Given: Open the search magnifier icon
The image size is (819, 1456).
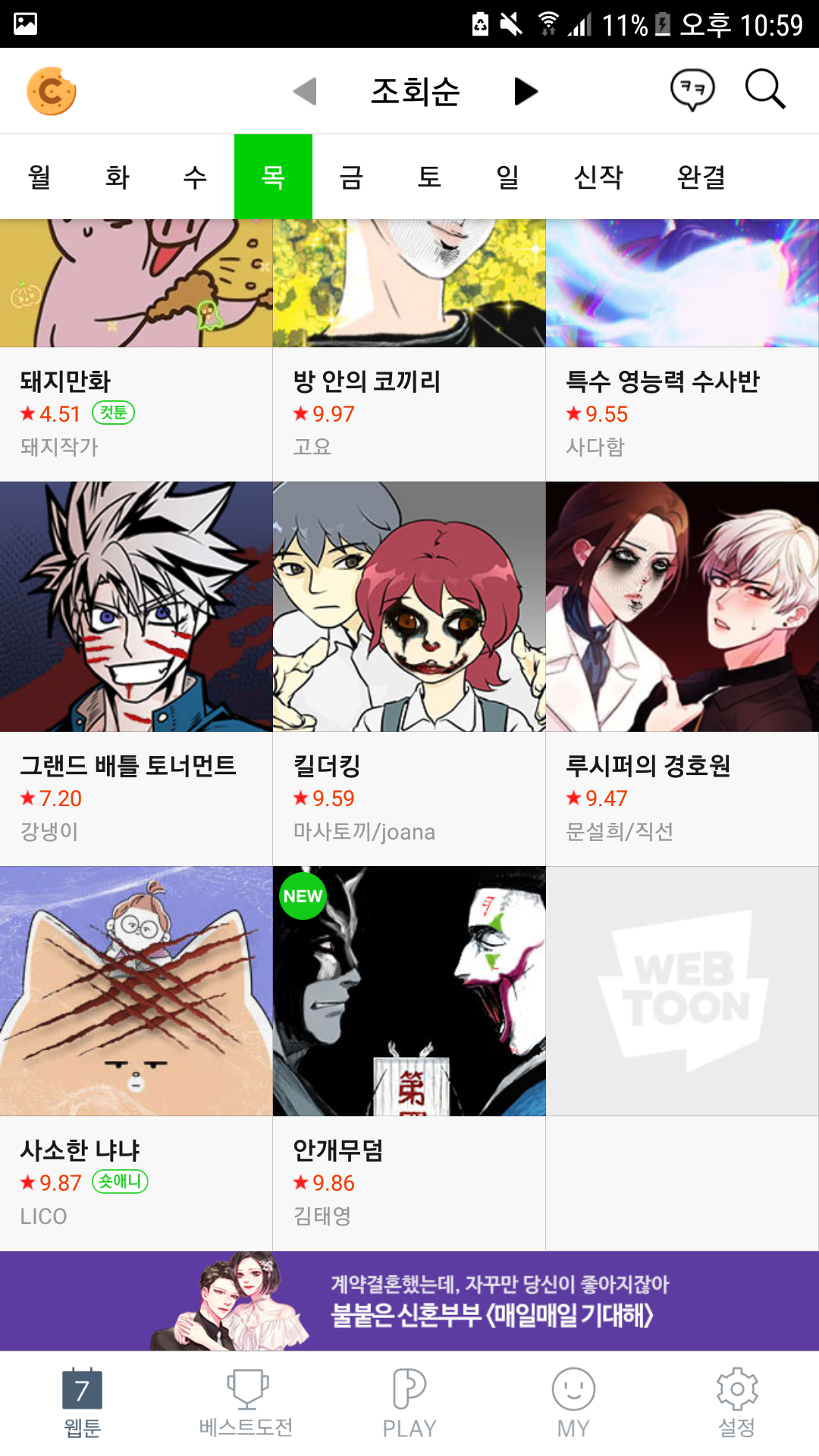Looking at the screenshot, I should coord(764,89).
